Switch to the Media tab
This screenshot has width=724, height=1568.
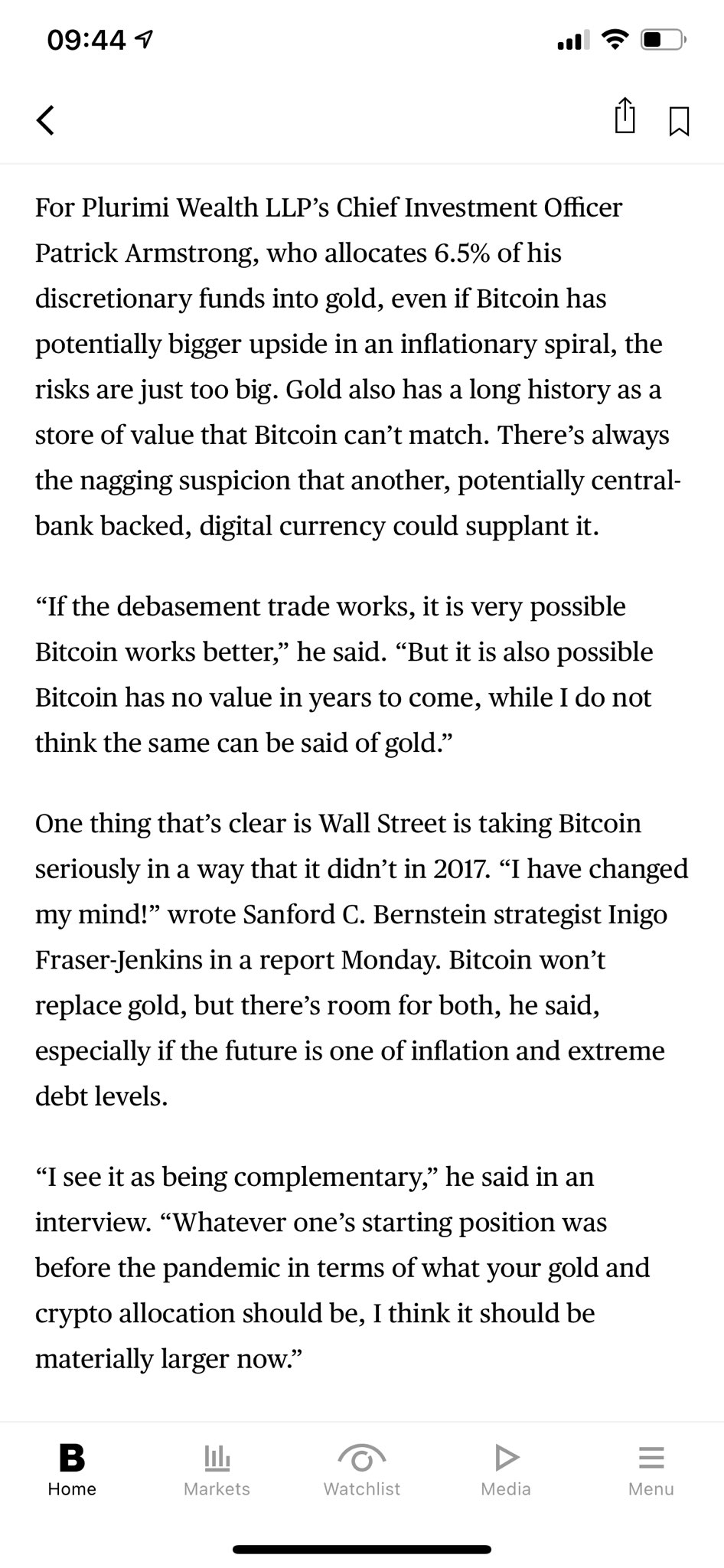click(x=506, y=1471)
